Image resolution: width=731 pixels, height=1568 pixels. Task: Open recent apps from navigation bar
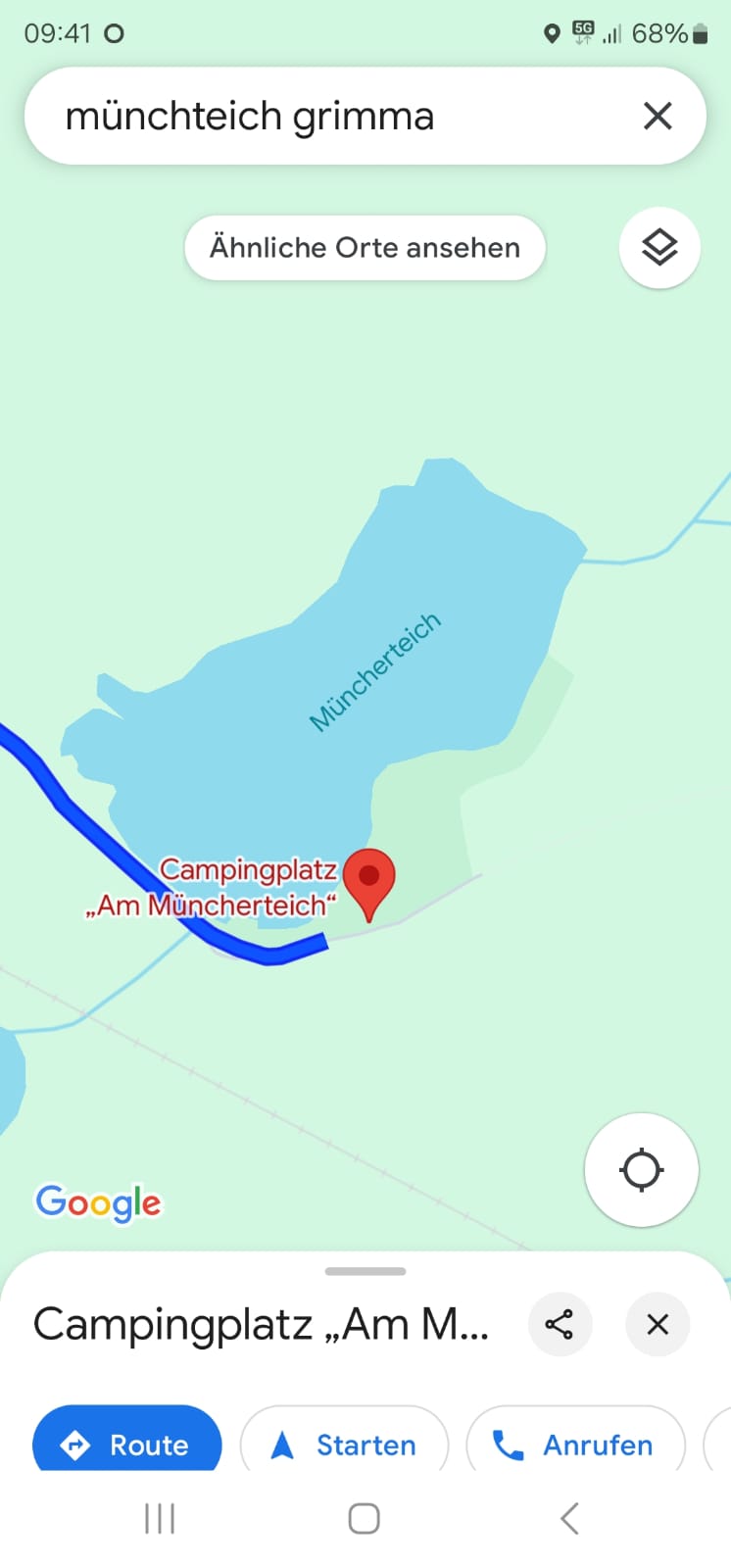point(160,1518)
